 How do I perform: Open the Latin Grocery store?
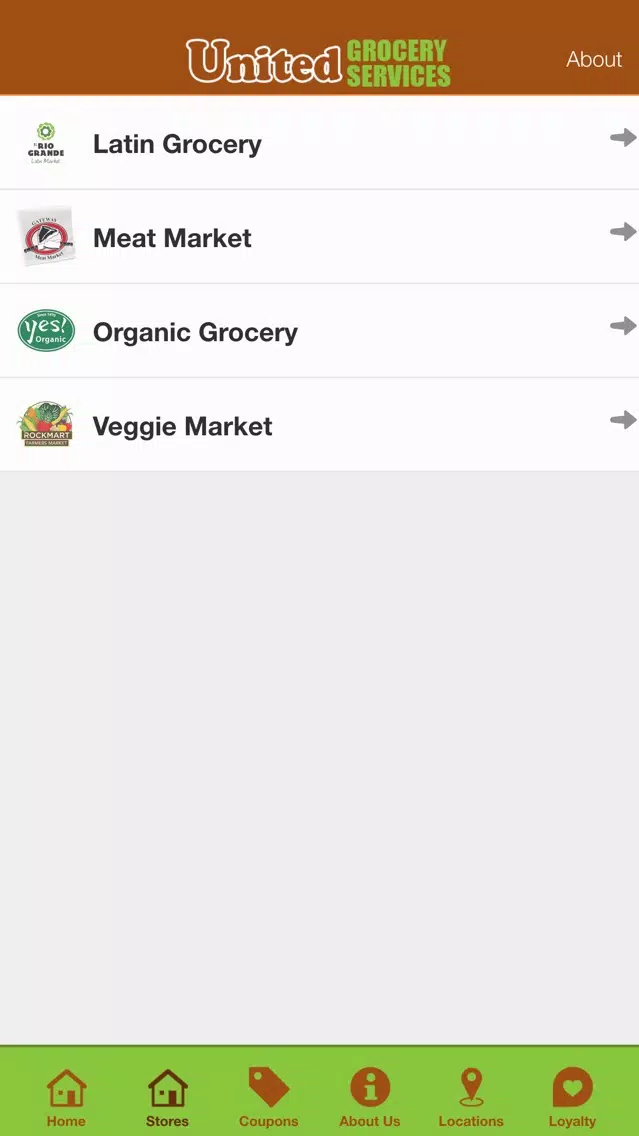320,143
